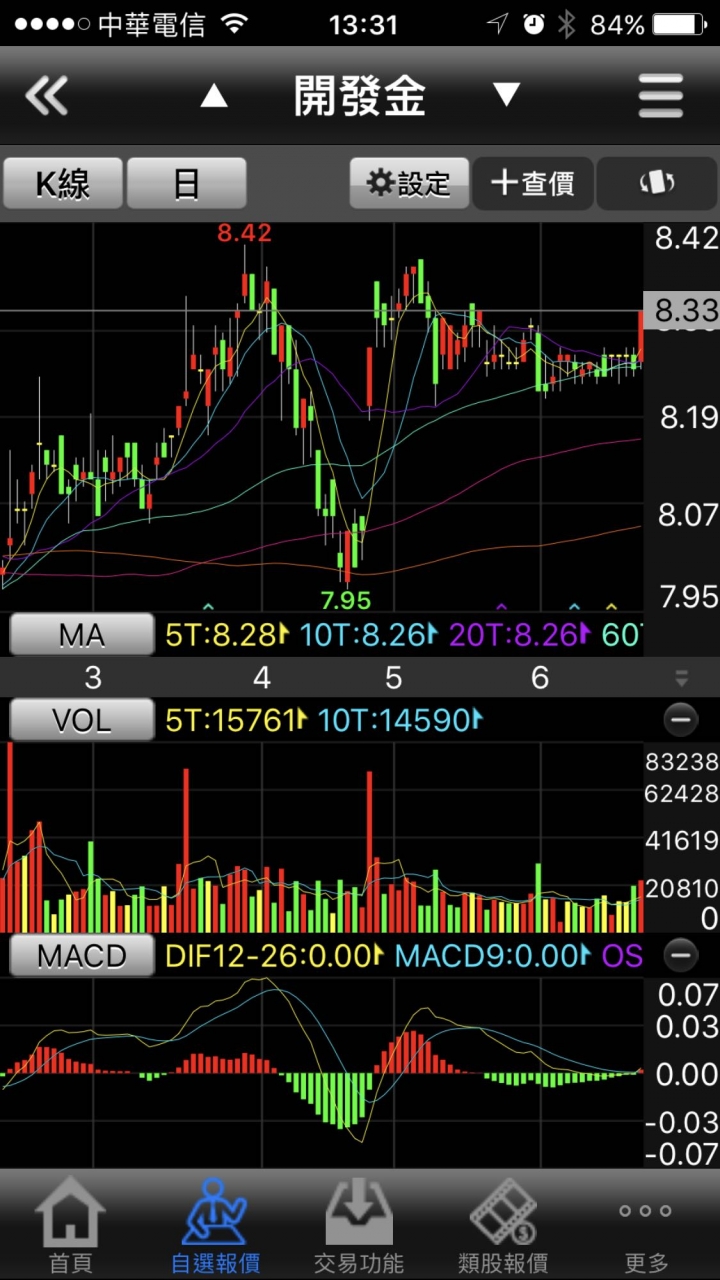Viewport: 720px width, 1280px height.
Task: Open the 類股報價 sector quotes tab
Action: click(503, 1224)
